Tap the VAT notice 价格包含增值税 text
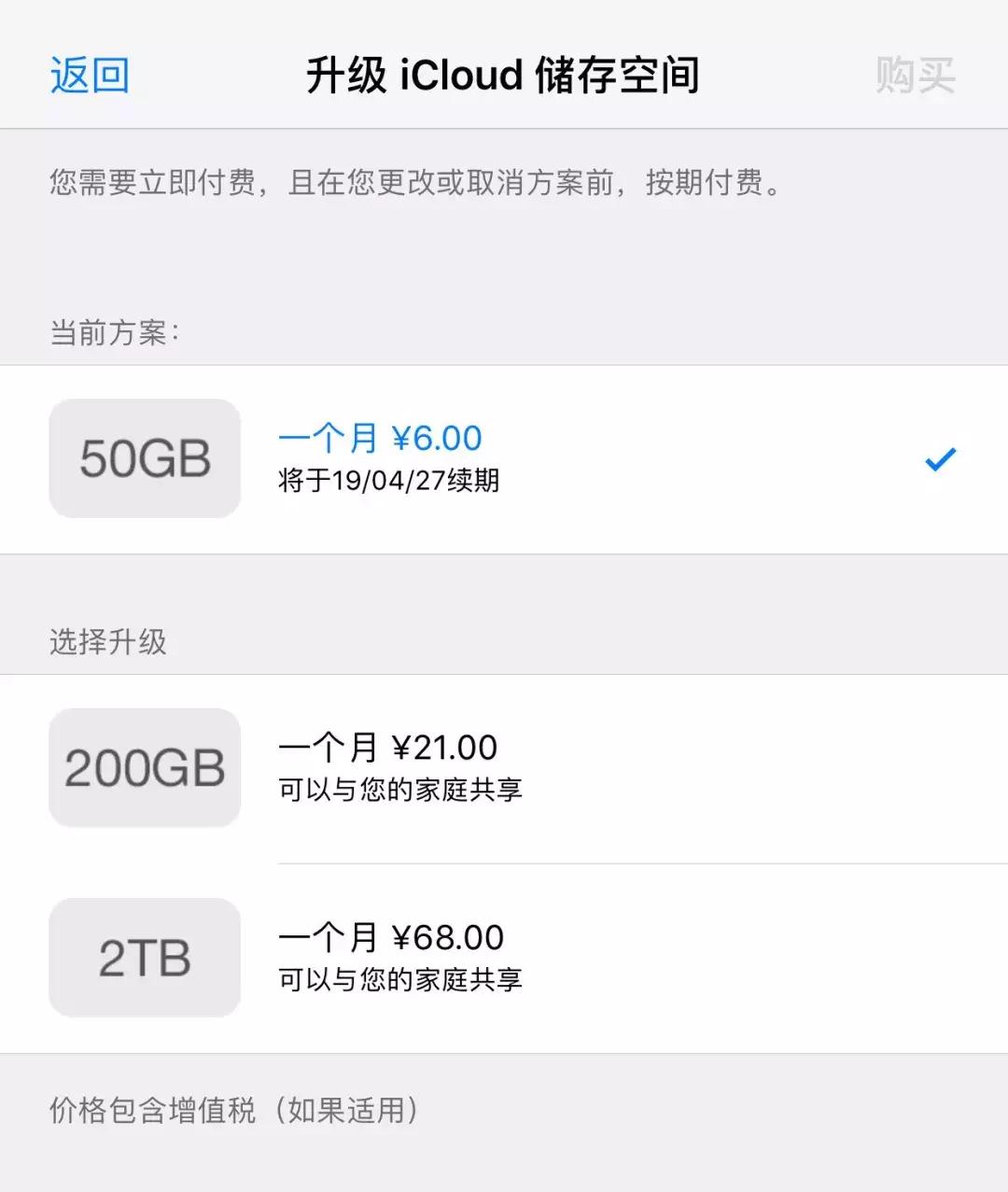Screen dimensions: 1008x1192 click(233, 1111)
